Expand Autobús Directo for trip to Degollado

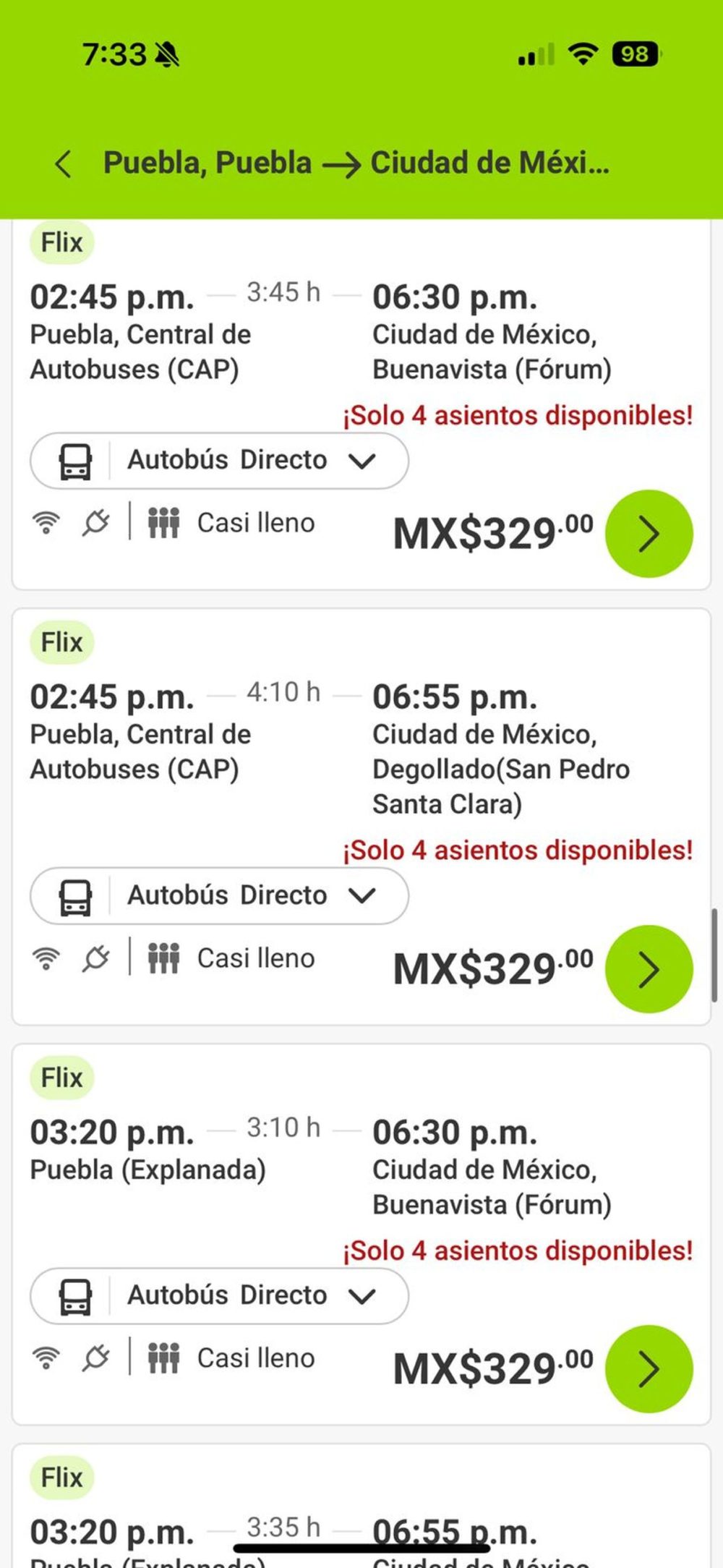coord(219,895)
